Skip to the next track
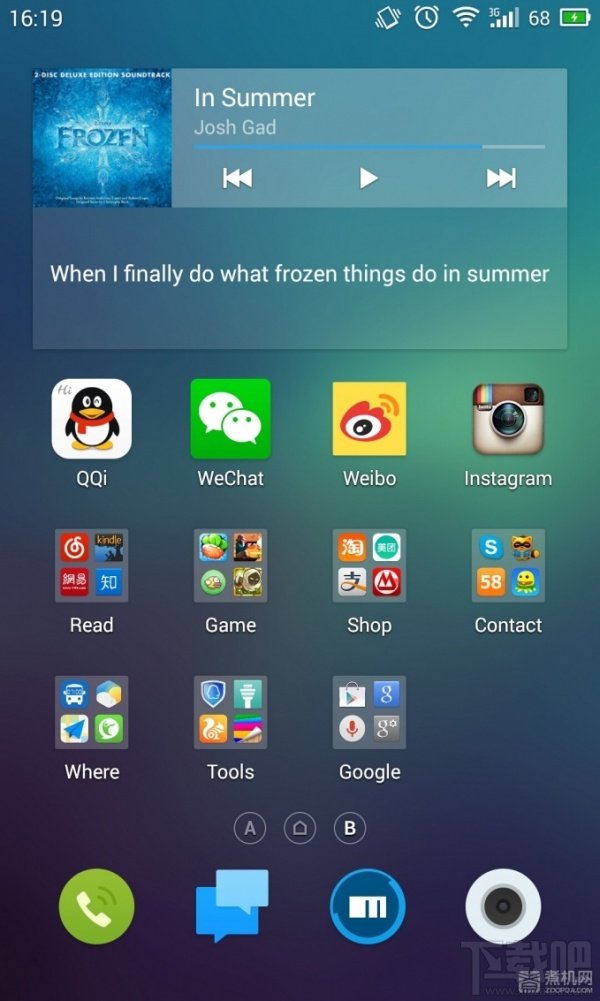 pyautogui.click(x=501, y=178)
